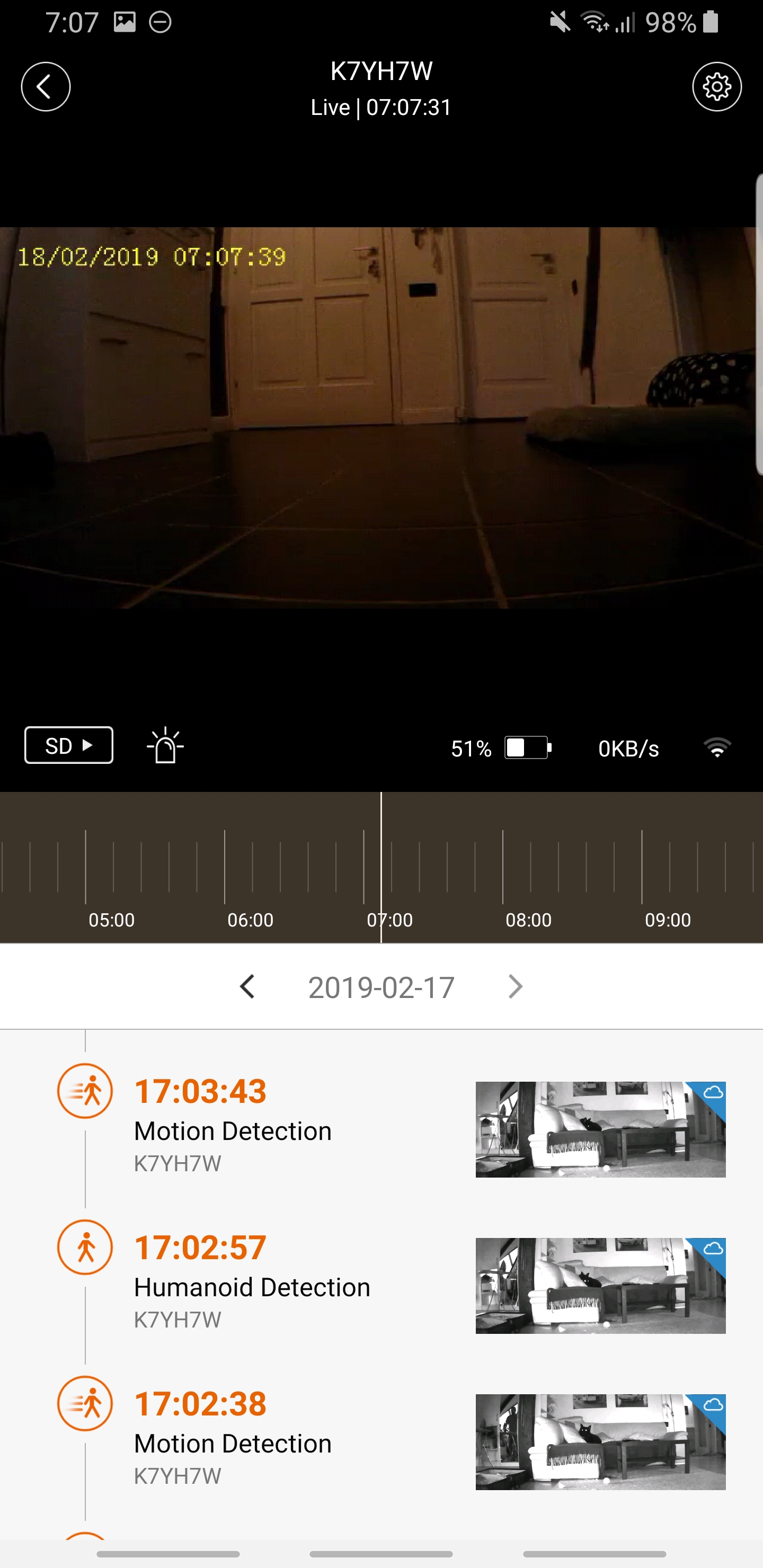Tap the 08:00 mark on the timeline

(528, 920)
